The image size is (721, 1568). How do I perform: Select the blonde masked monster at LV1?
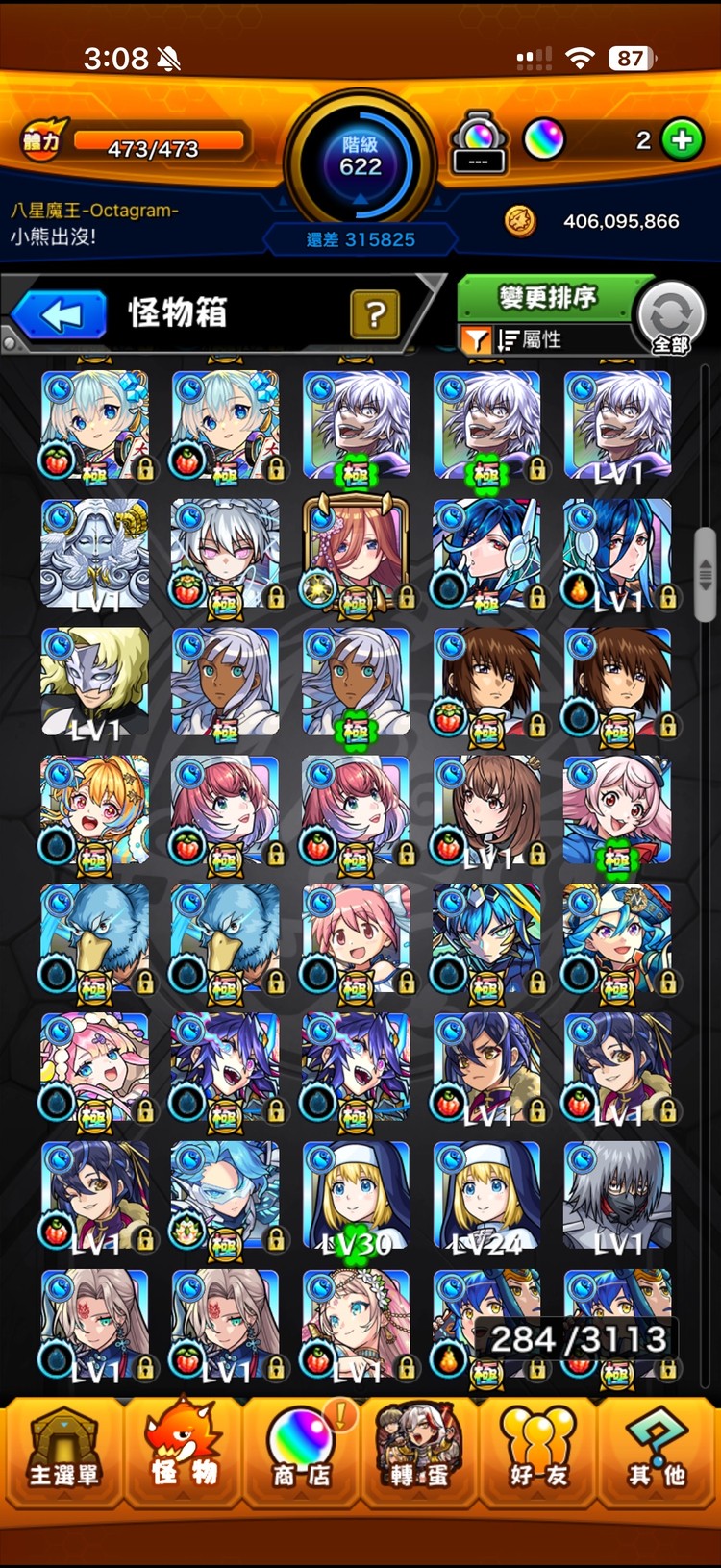click(94, 682)
